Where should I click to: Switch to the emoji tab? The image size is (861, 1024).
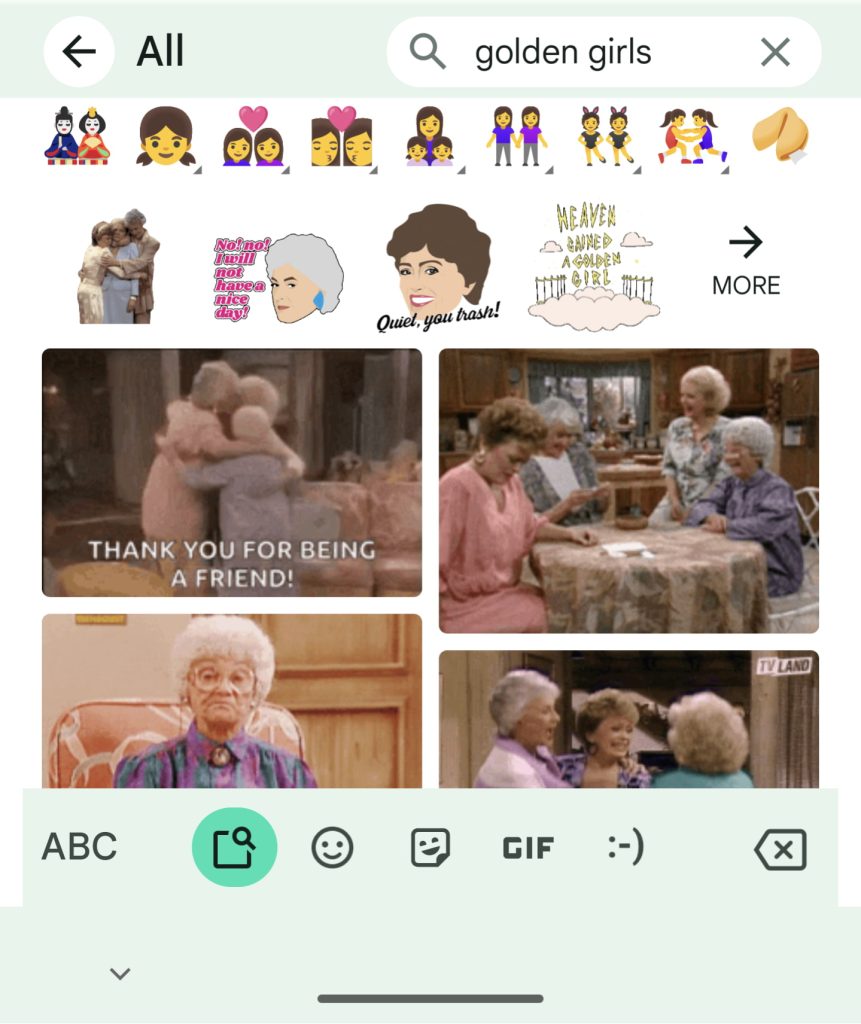point(332,848)
